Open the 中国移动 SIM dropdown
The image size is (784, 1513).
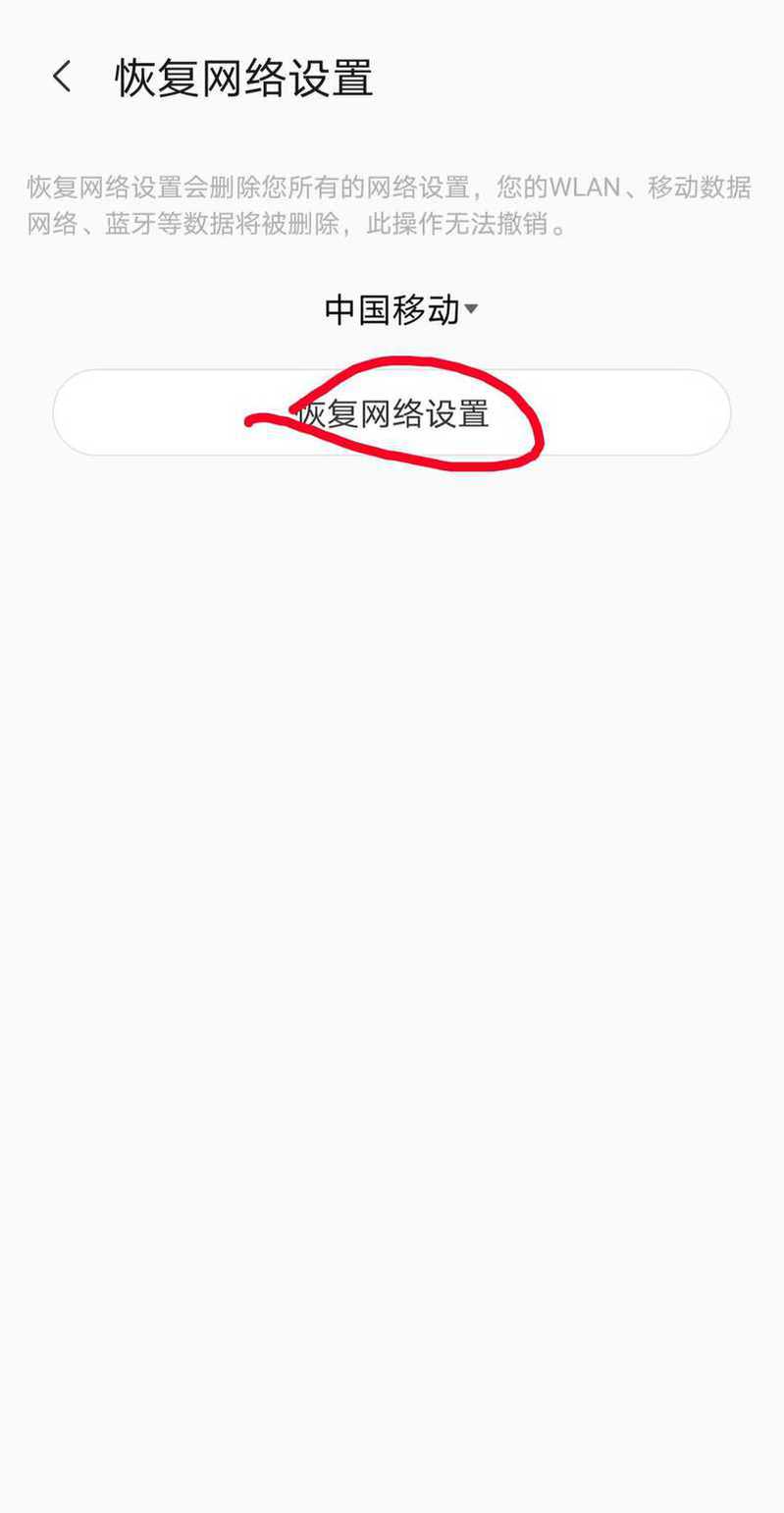click(401, 310)
